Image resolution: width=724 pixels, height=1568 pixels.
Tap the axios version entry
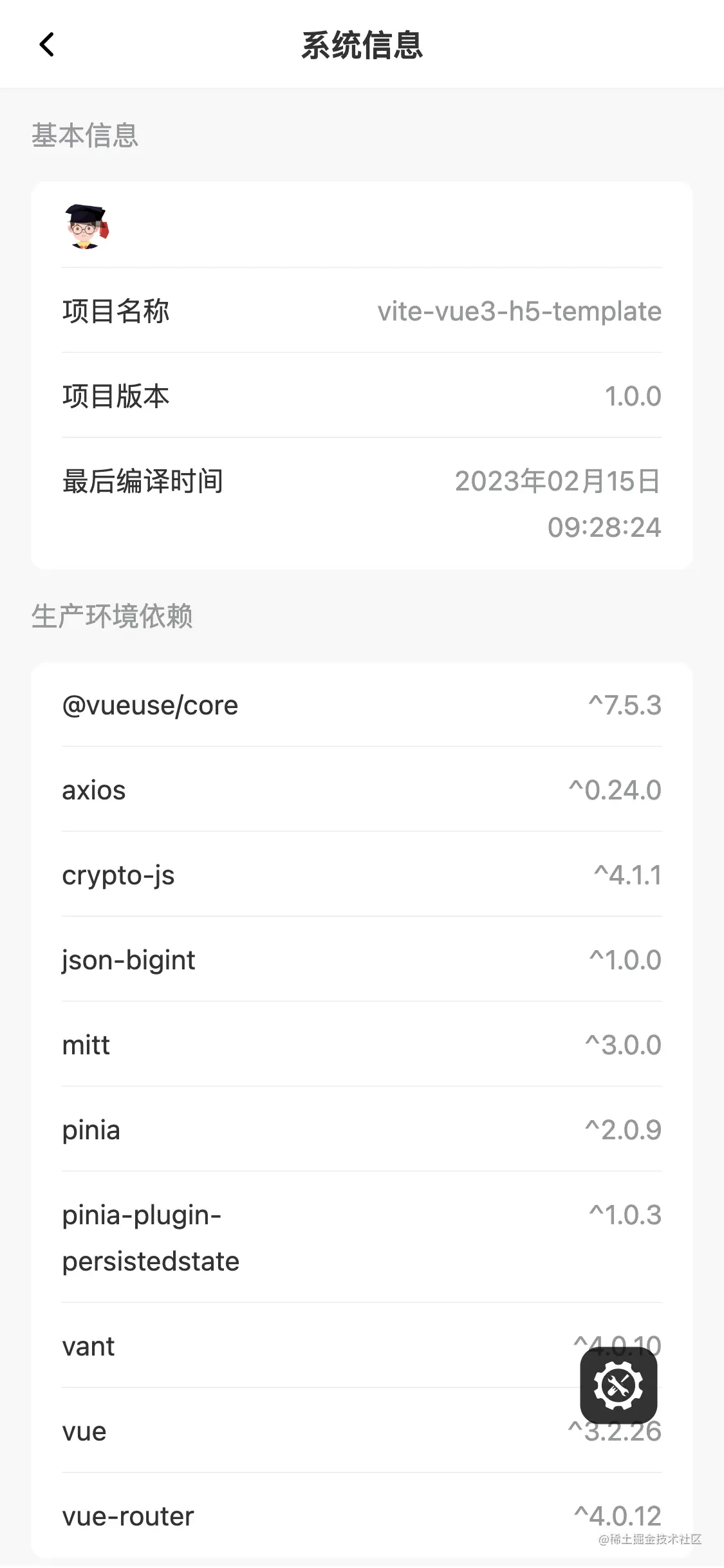click(360, 790)
